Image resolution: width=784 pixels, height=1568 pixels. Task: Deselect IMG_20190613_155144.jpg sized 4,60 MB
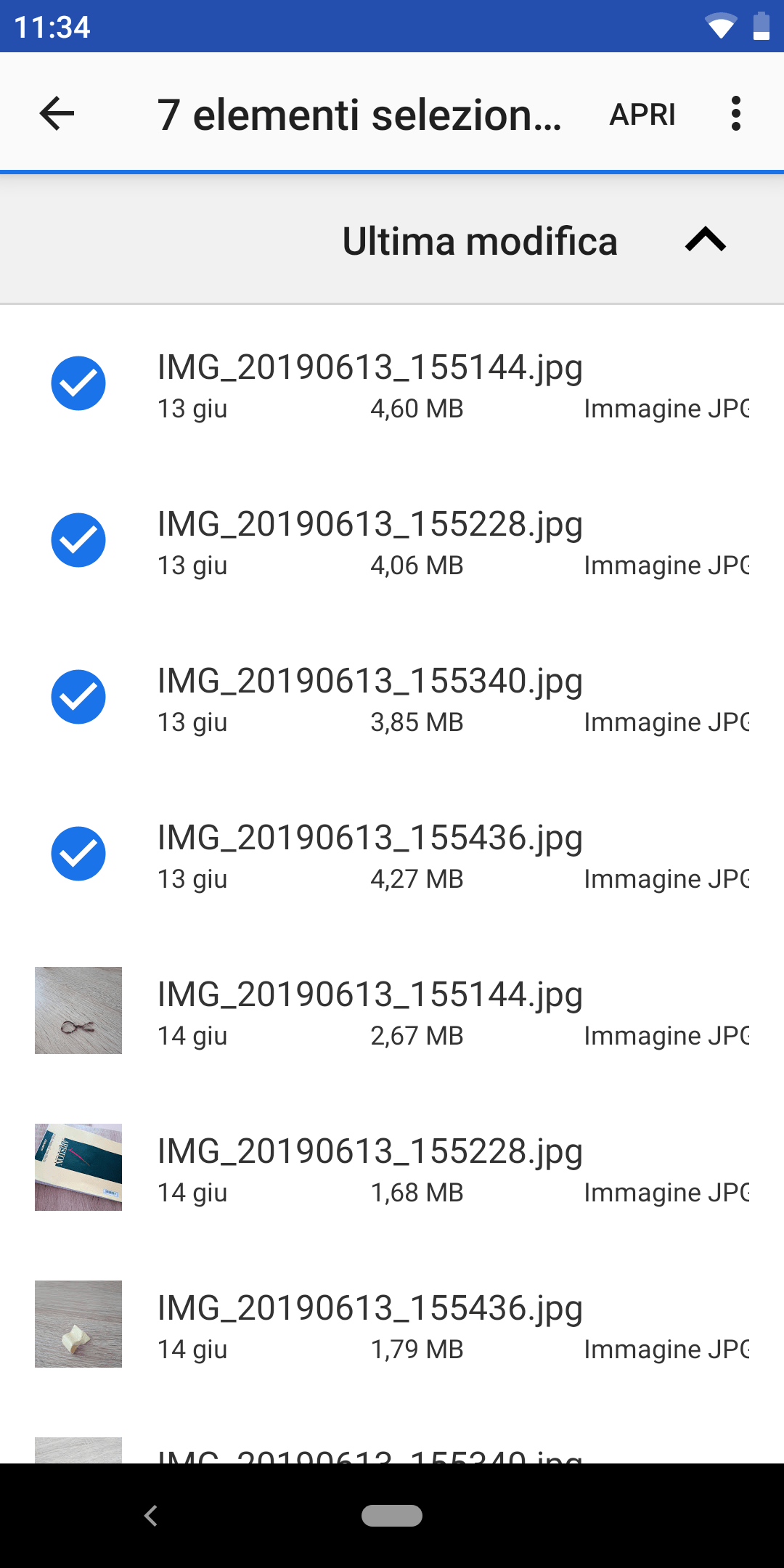pos(78,383)
